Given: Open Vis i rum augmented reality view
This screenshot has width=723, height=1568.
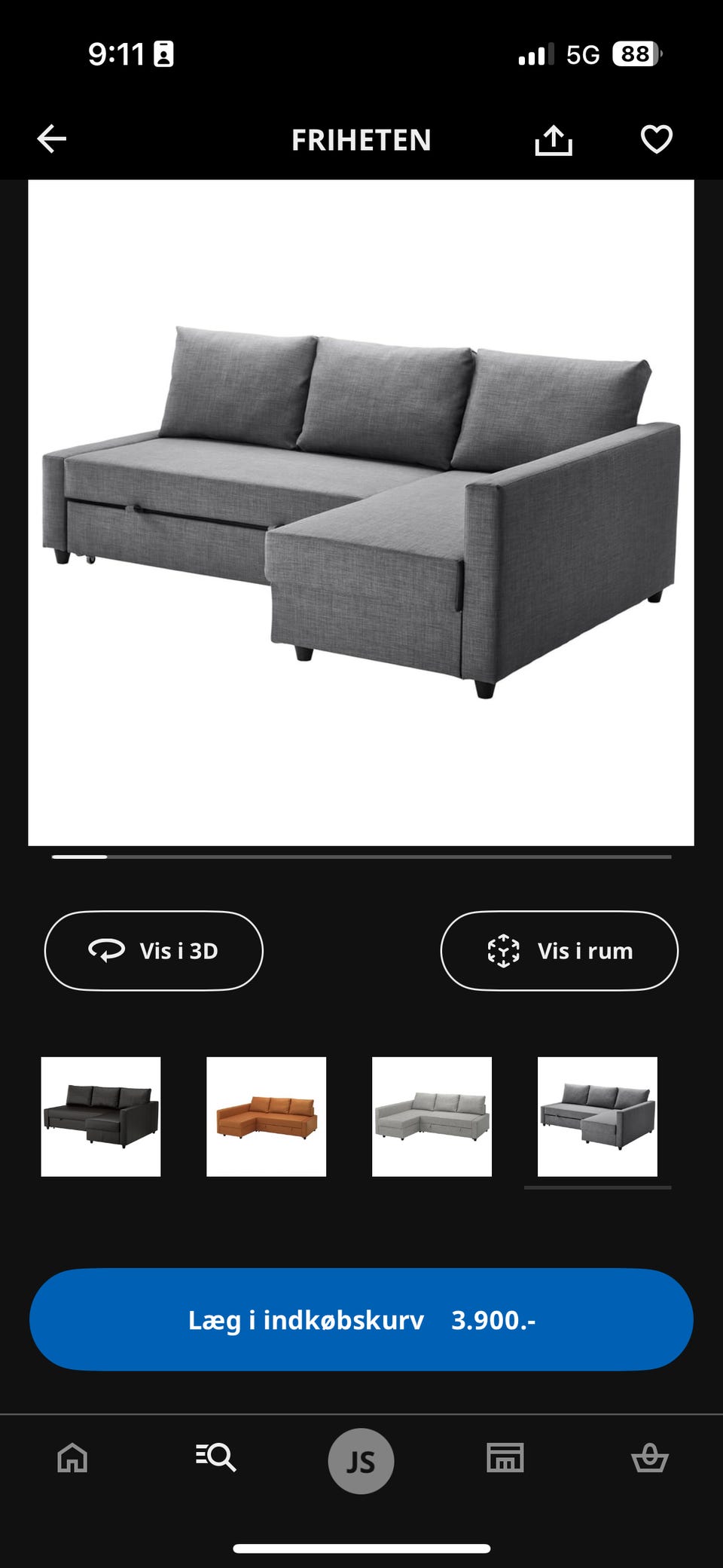Looking at the screenshot, I should click(560, 950).
